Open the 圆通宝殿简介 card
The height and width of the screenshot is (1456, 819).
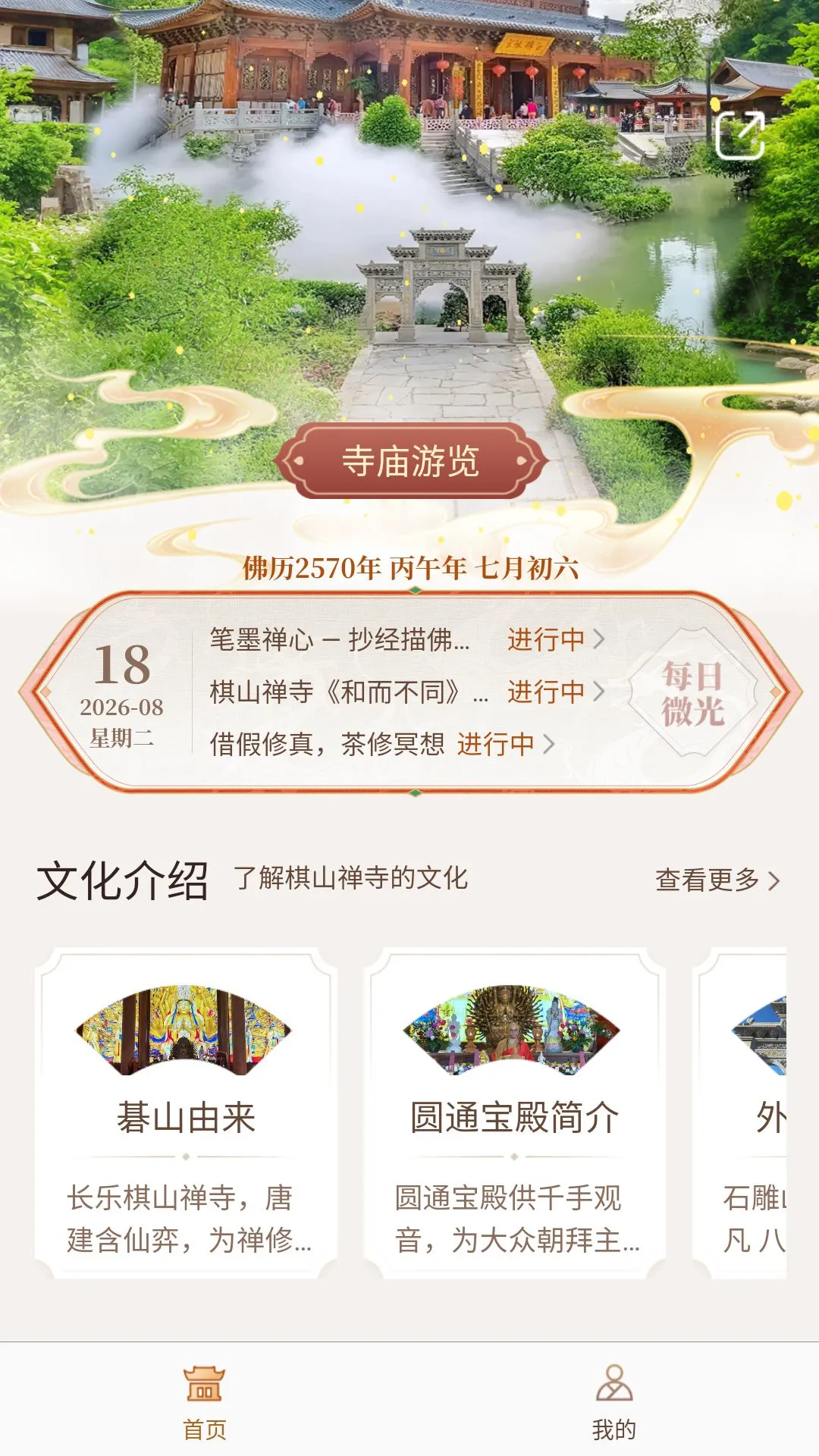pos(515,1114)
